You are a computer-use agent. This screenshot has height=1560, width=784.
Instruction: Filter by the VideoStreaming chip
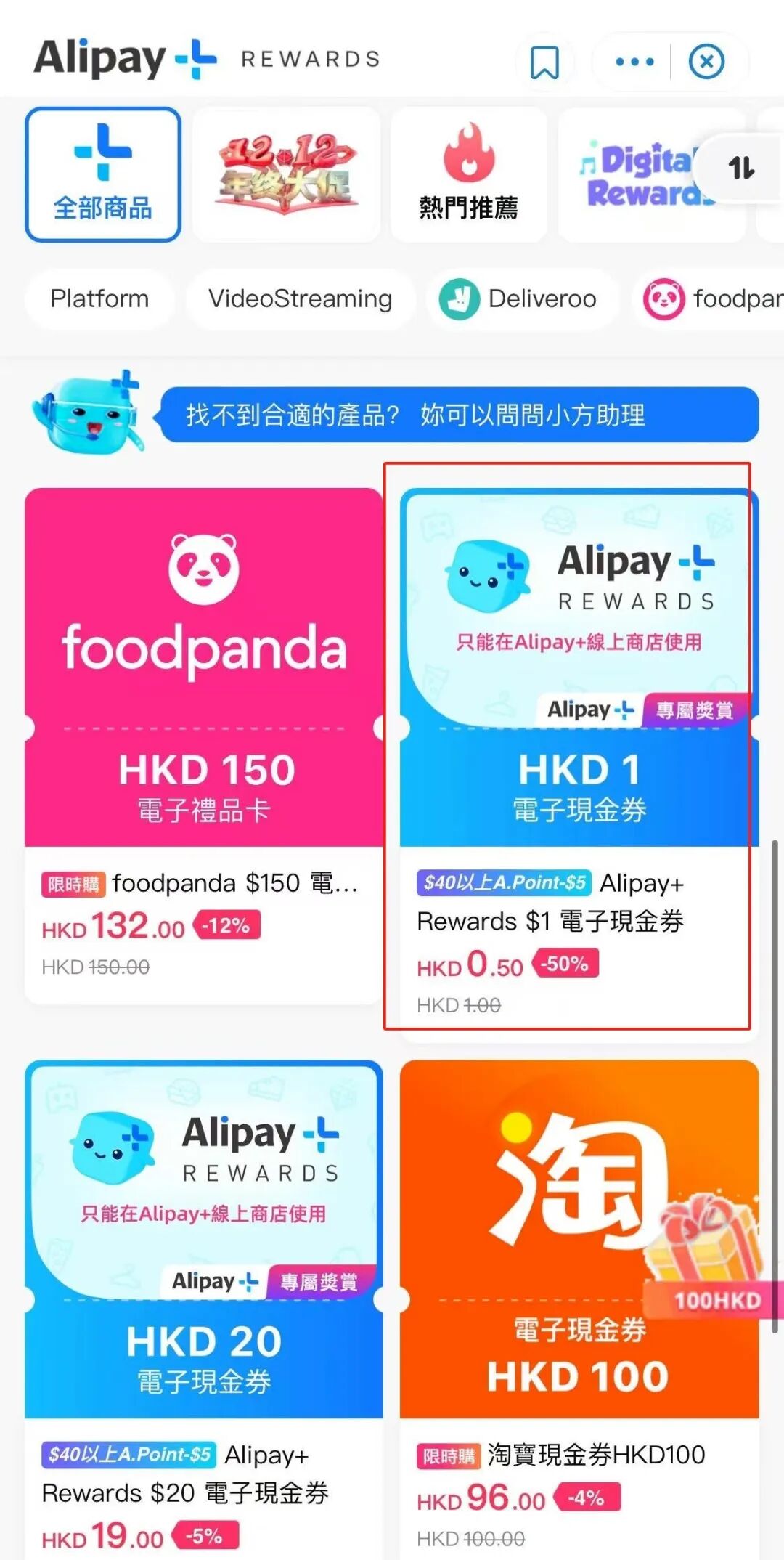point(300,298)
